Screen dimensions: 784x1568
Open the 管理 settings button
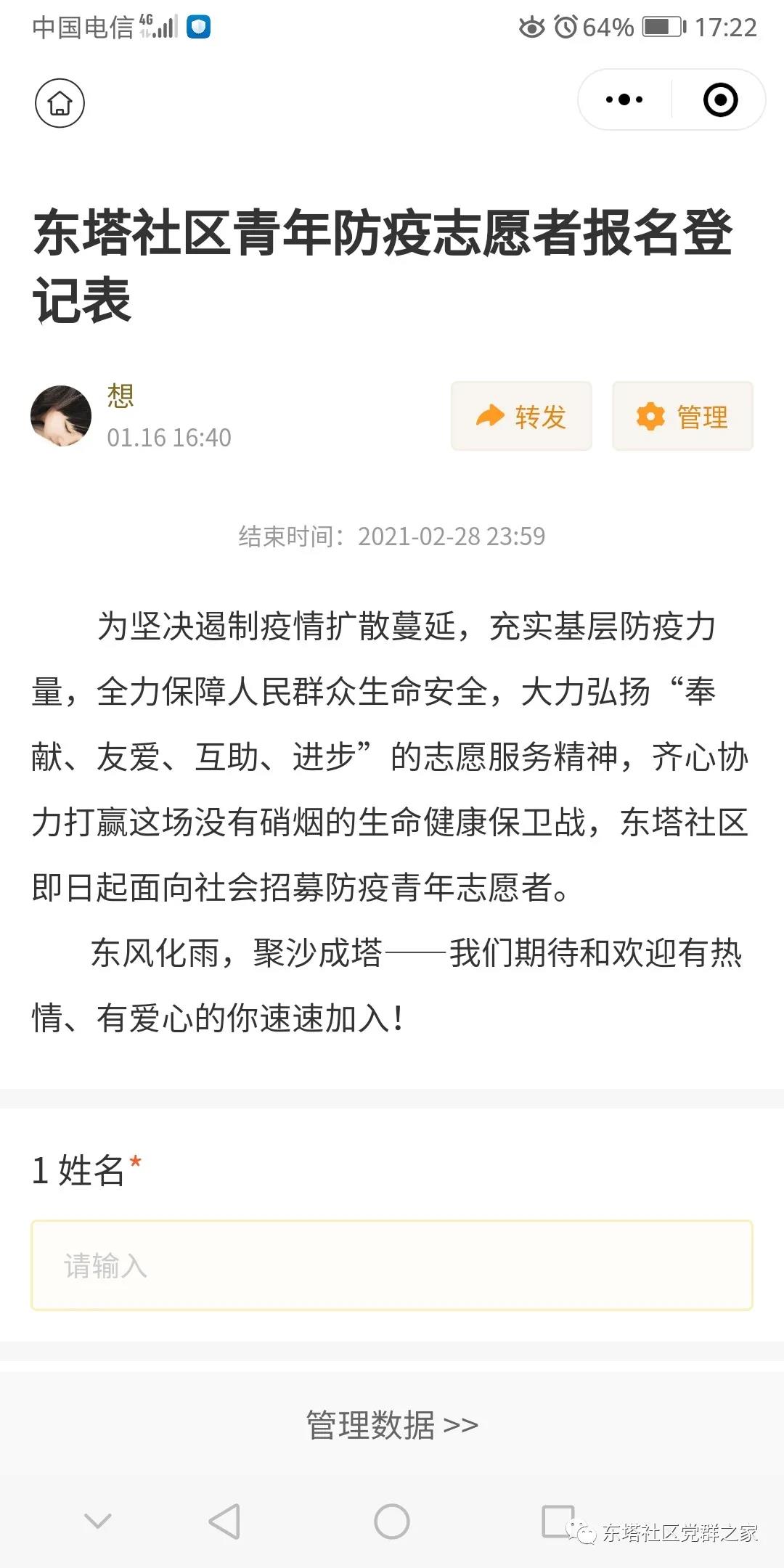pos(682,416)
